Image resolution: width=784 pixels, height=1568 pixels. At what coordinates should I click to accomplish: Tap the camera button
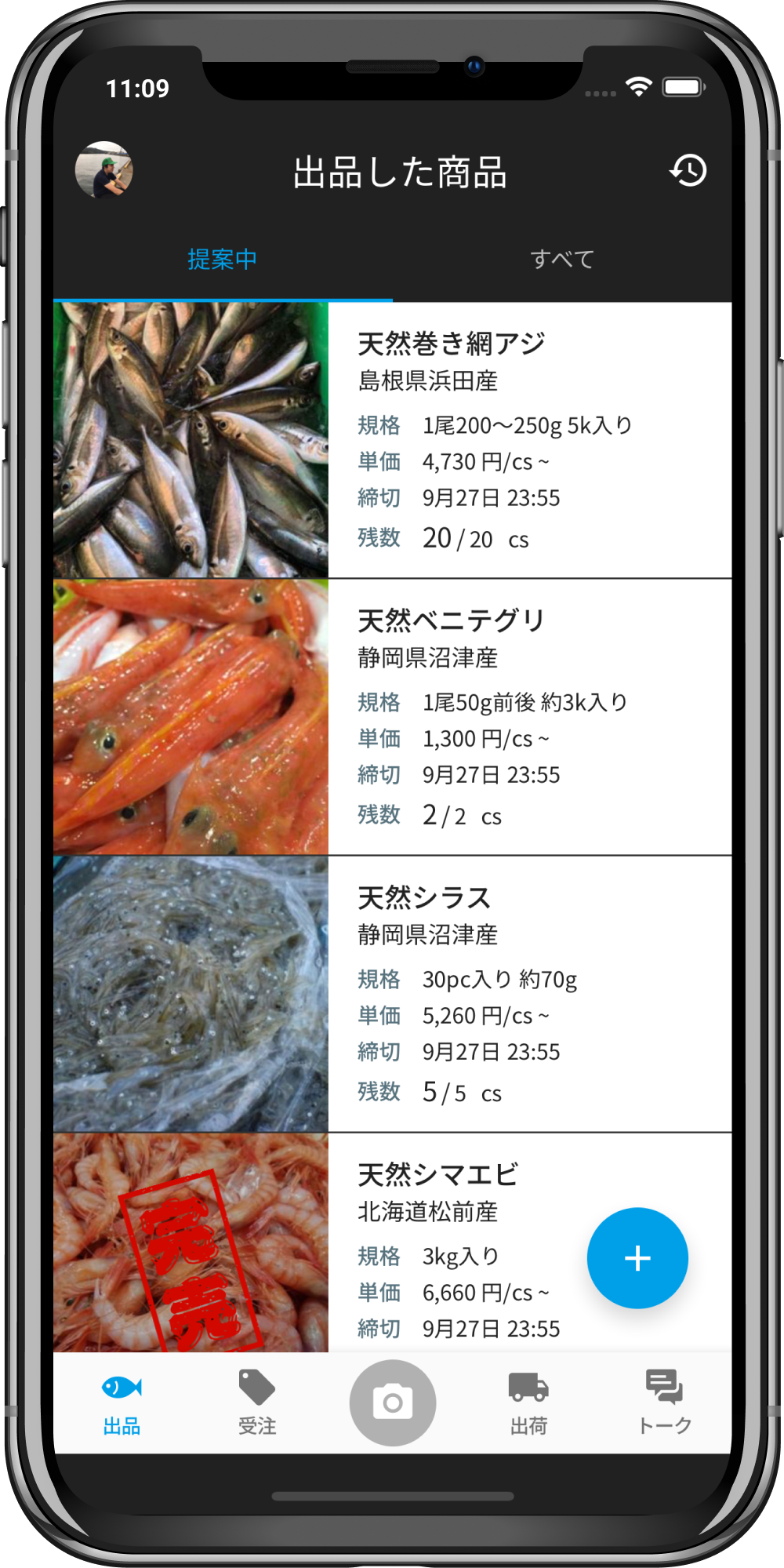(393, 1402)
